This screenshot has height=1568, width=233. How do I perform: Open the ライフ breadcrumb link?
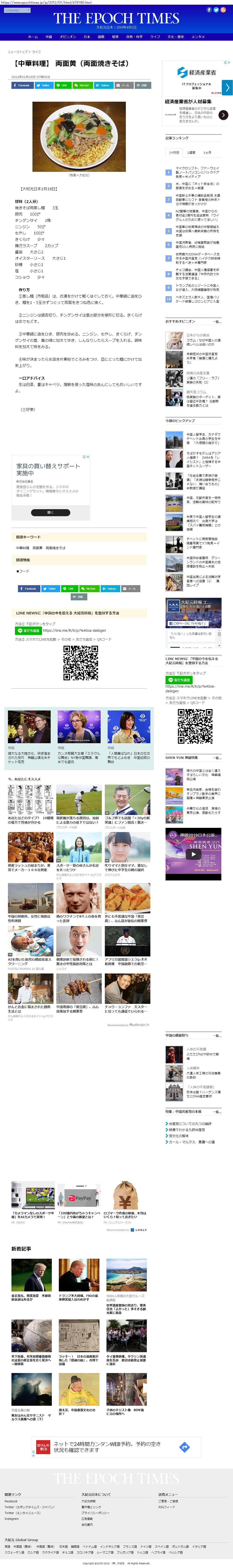click(x=36, y=52)
